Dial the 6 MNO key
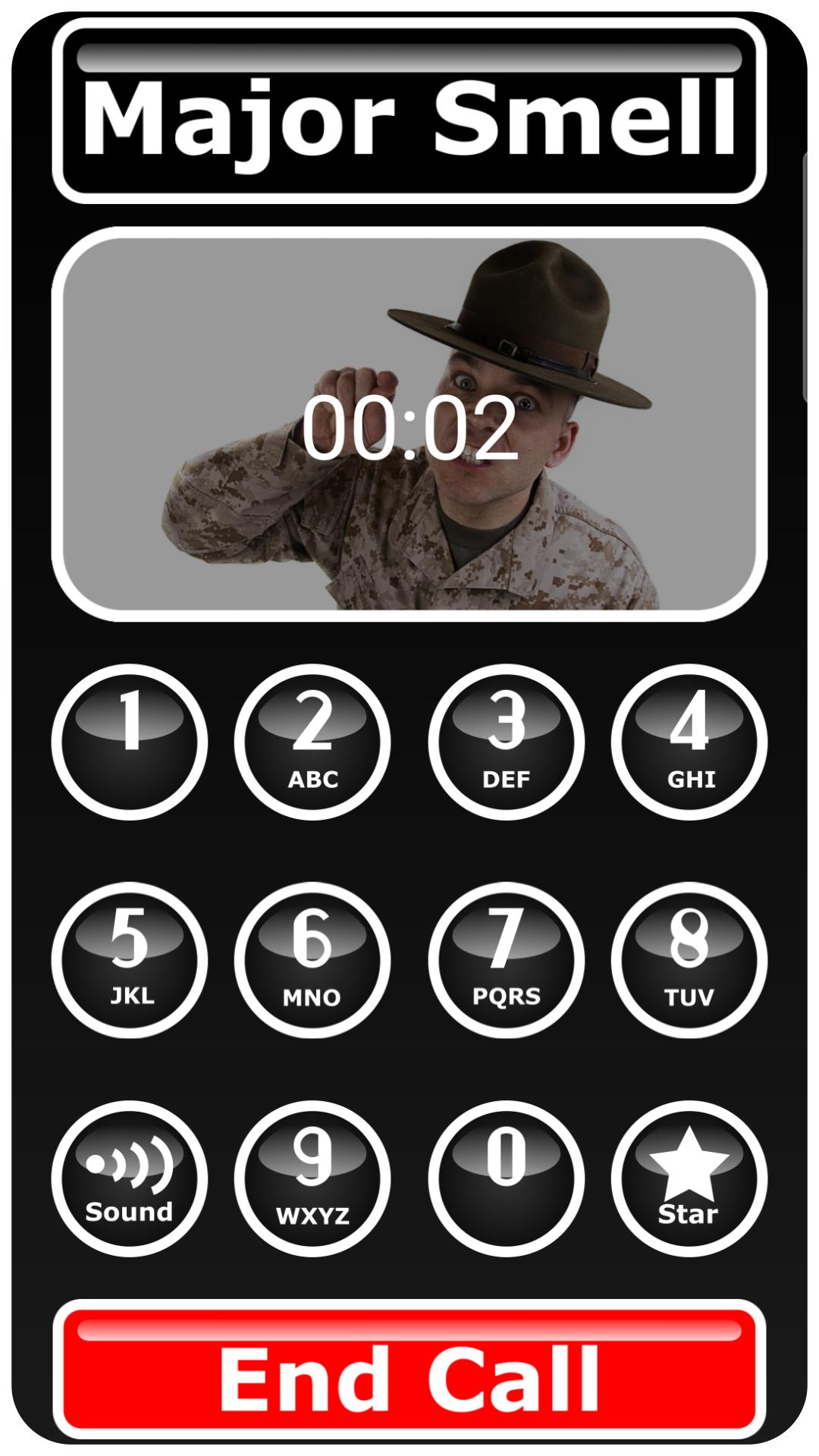Viewport: 819px width, 1456px height. click(x=312, y=960)
